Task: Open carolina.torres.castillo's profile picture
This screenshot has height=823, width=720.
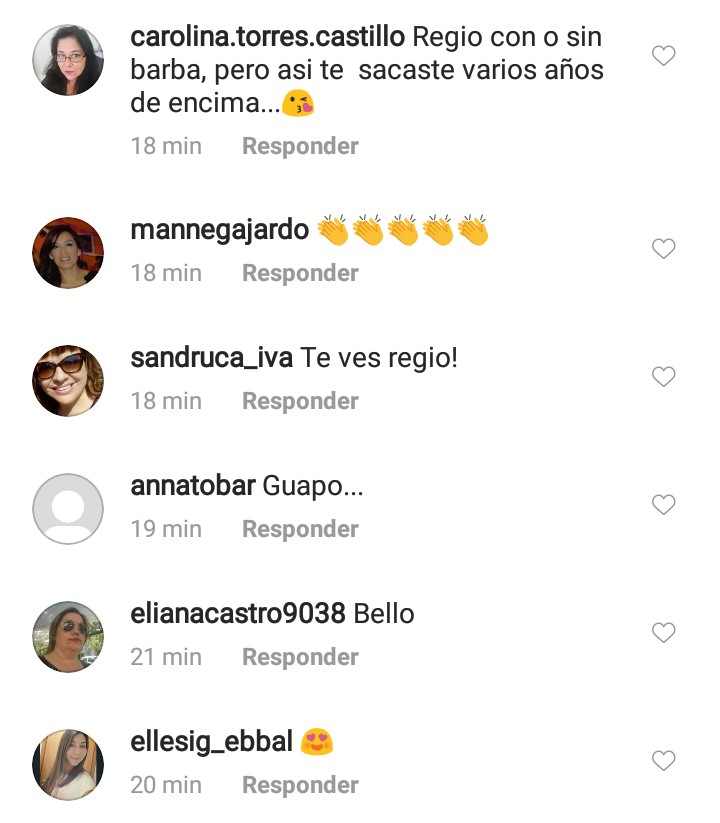Action: pyautogui.click(x=68, y=60)
